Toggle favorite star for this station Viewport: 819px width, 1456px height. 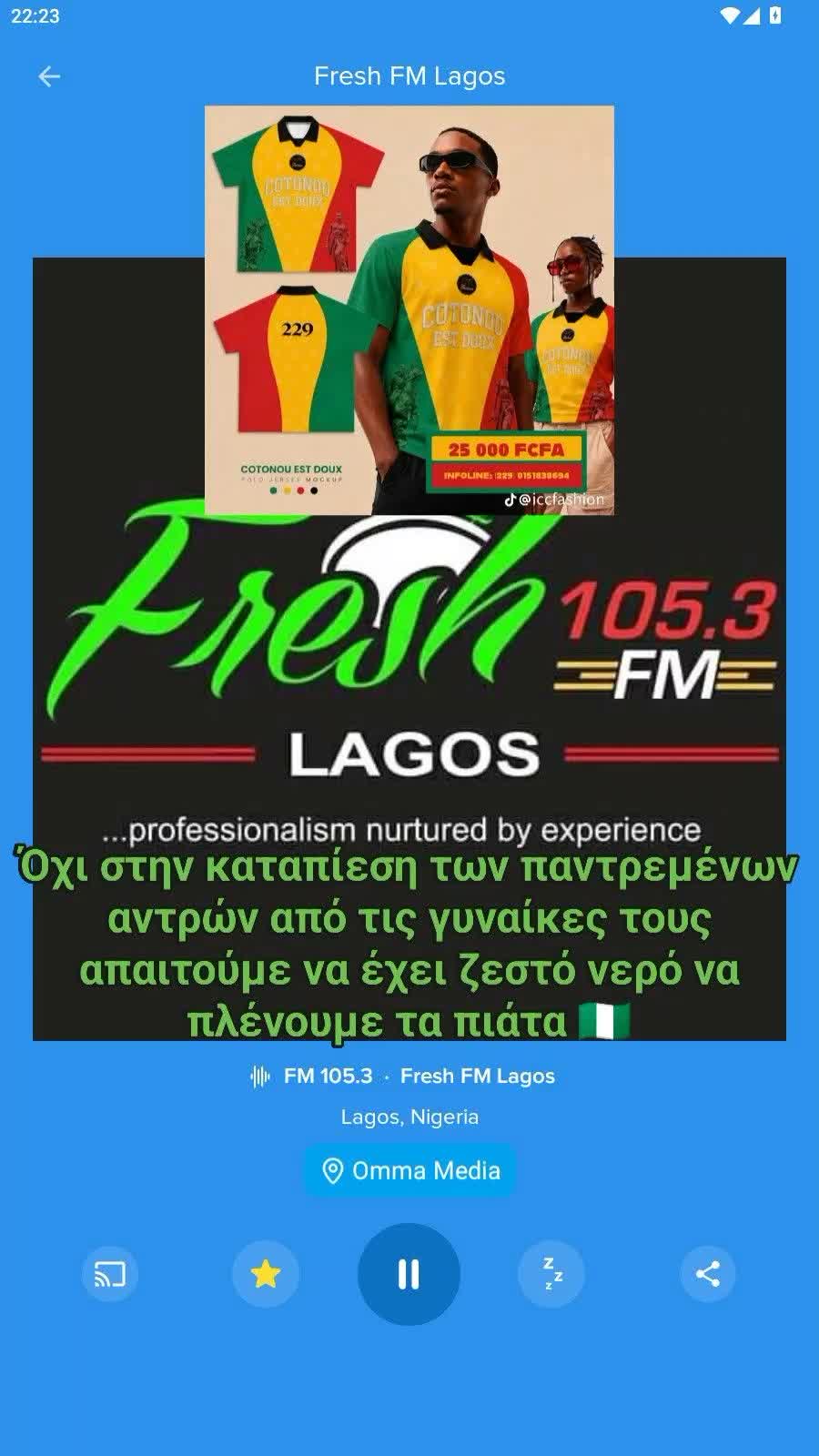point(265,1274)
